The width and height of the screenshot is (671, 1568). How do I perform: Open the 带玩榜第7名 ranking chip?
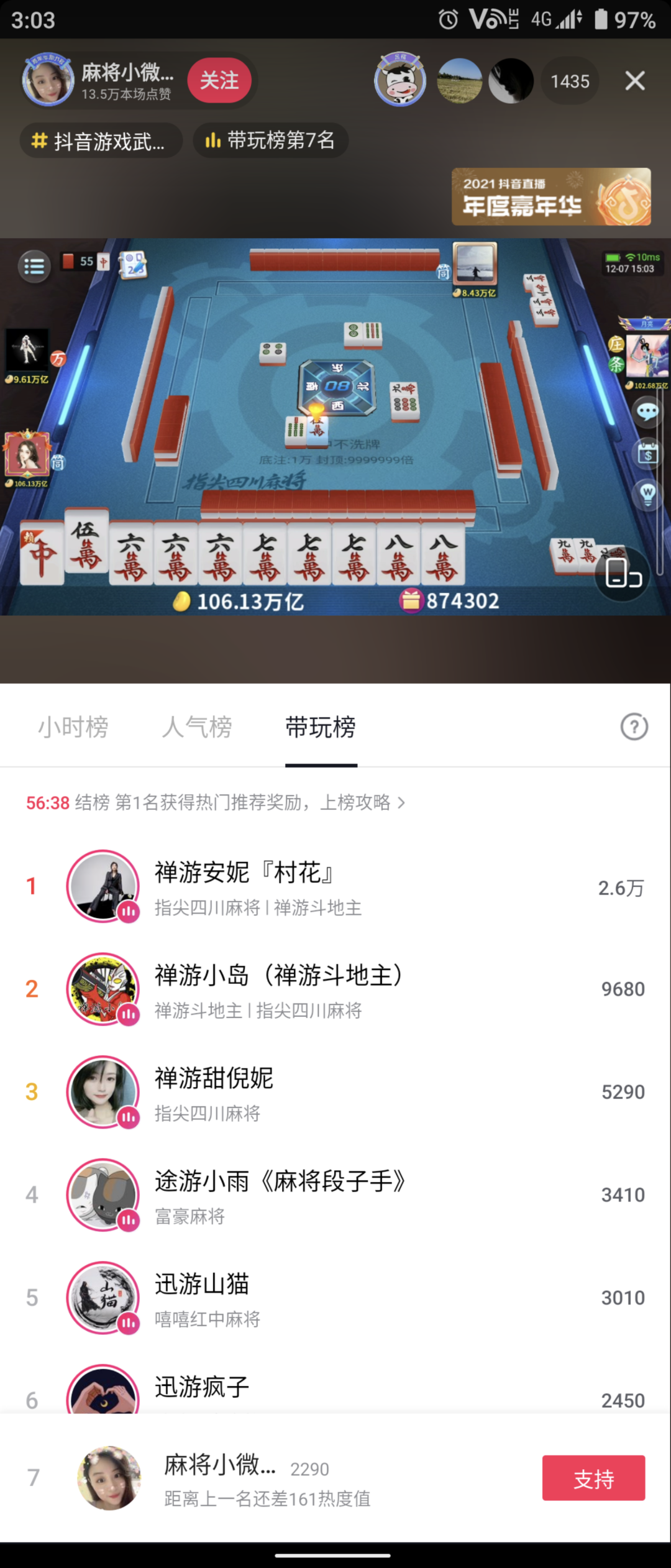(270, 140)
